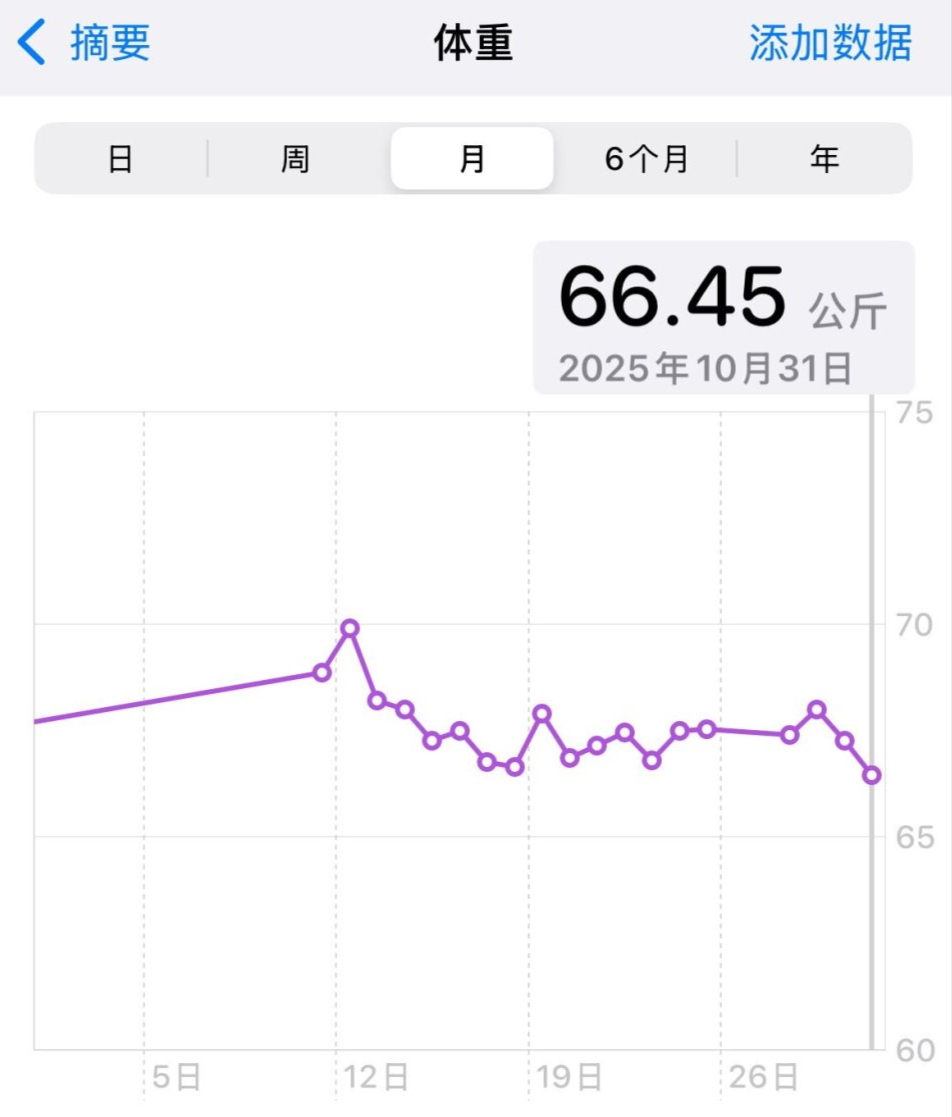This screenshot has height=1117, width=952.
Task: Select the 周 view tab
Action: click(x=296, y=158)
